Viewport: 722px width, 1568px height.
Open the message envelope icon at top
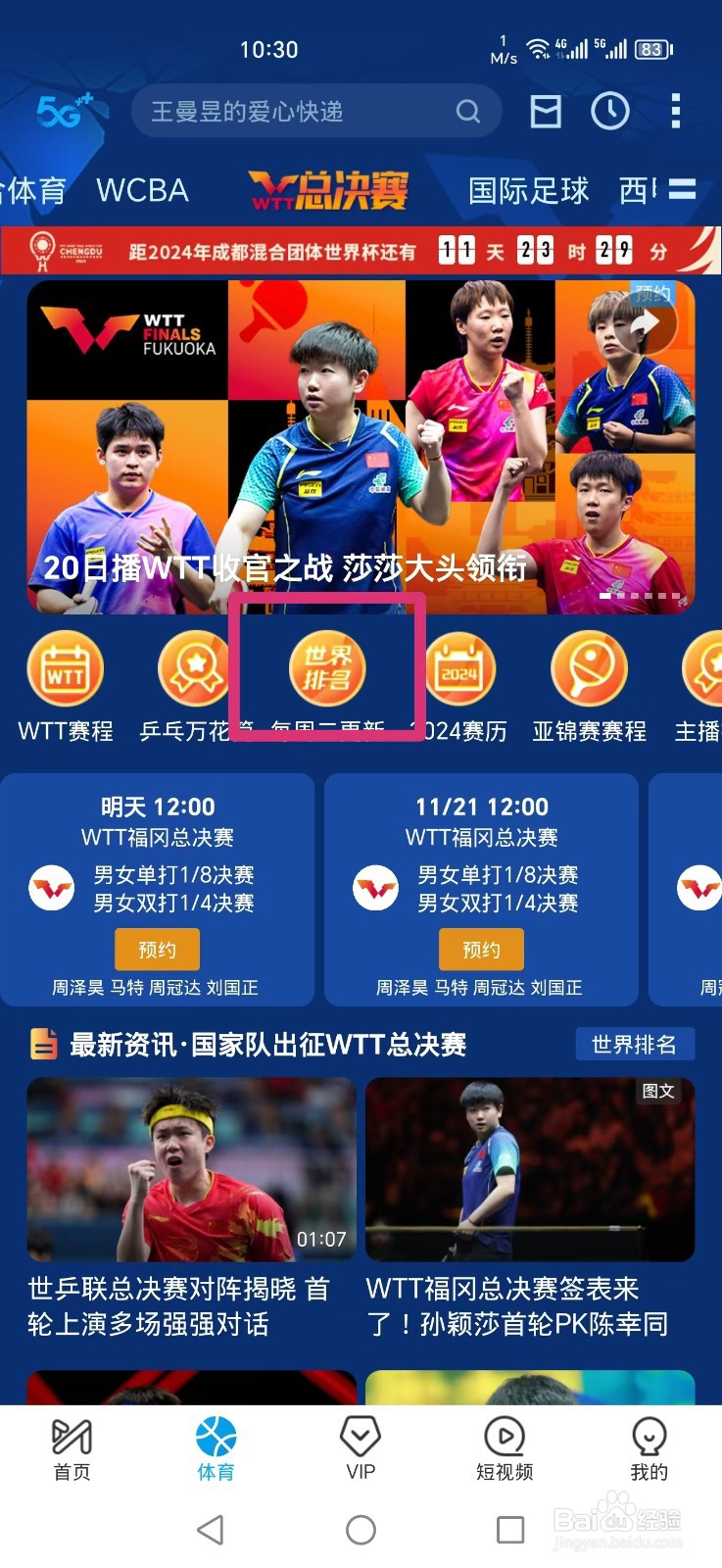pos(546,111)
